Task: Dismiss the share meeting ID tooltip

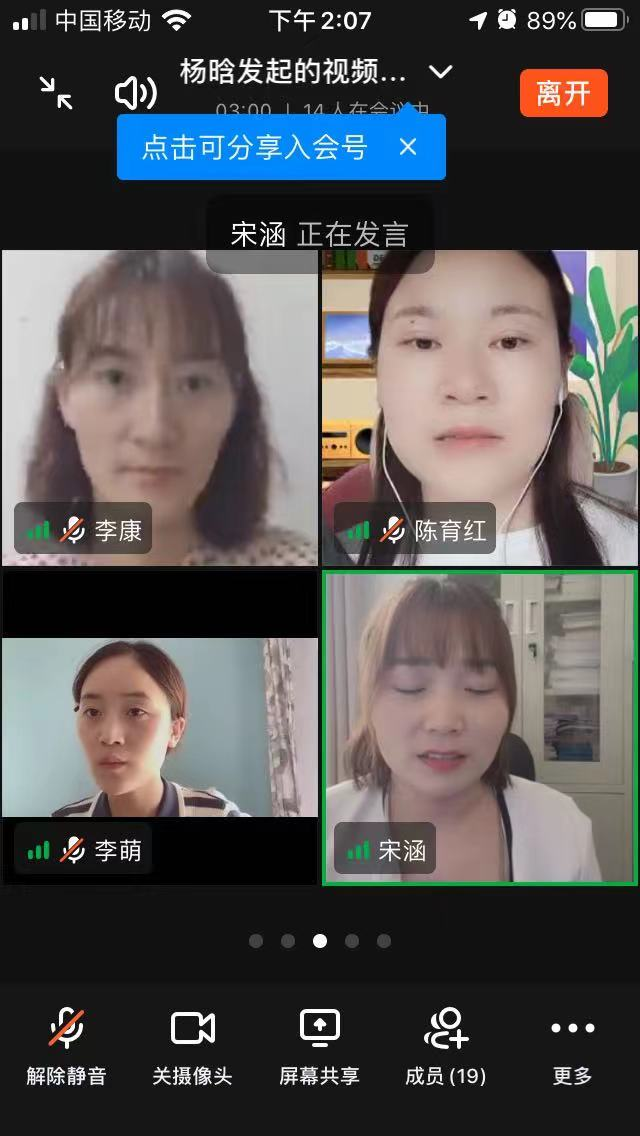Action: coord(408,148)
